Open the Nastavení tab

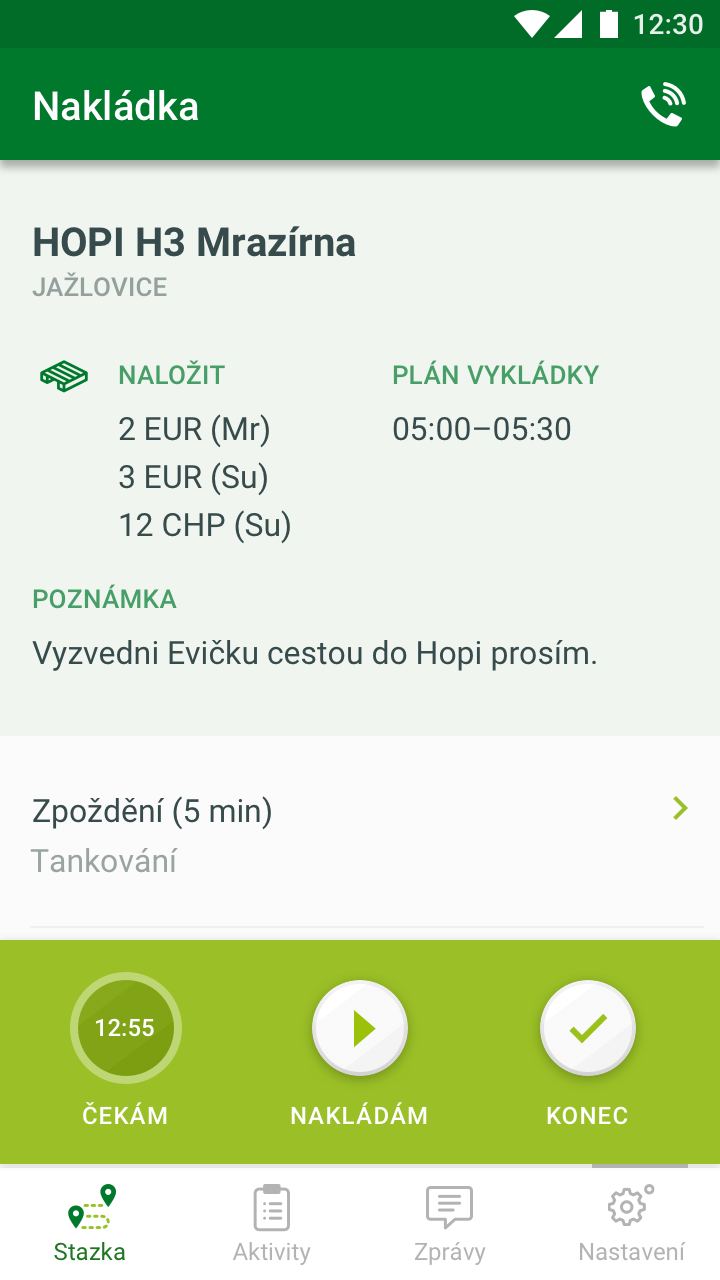pyautogui.click(x=631, y=1223)
